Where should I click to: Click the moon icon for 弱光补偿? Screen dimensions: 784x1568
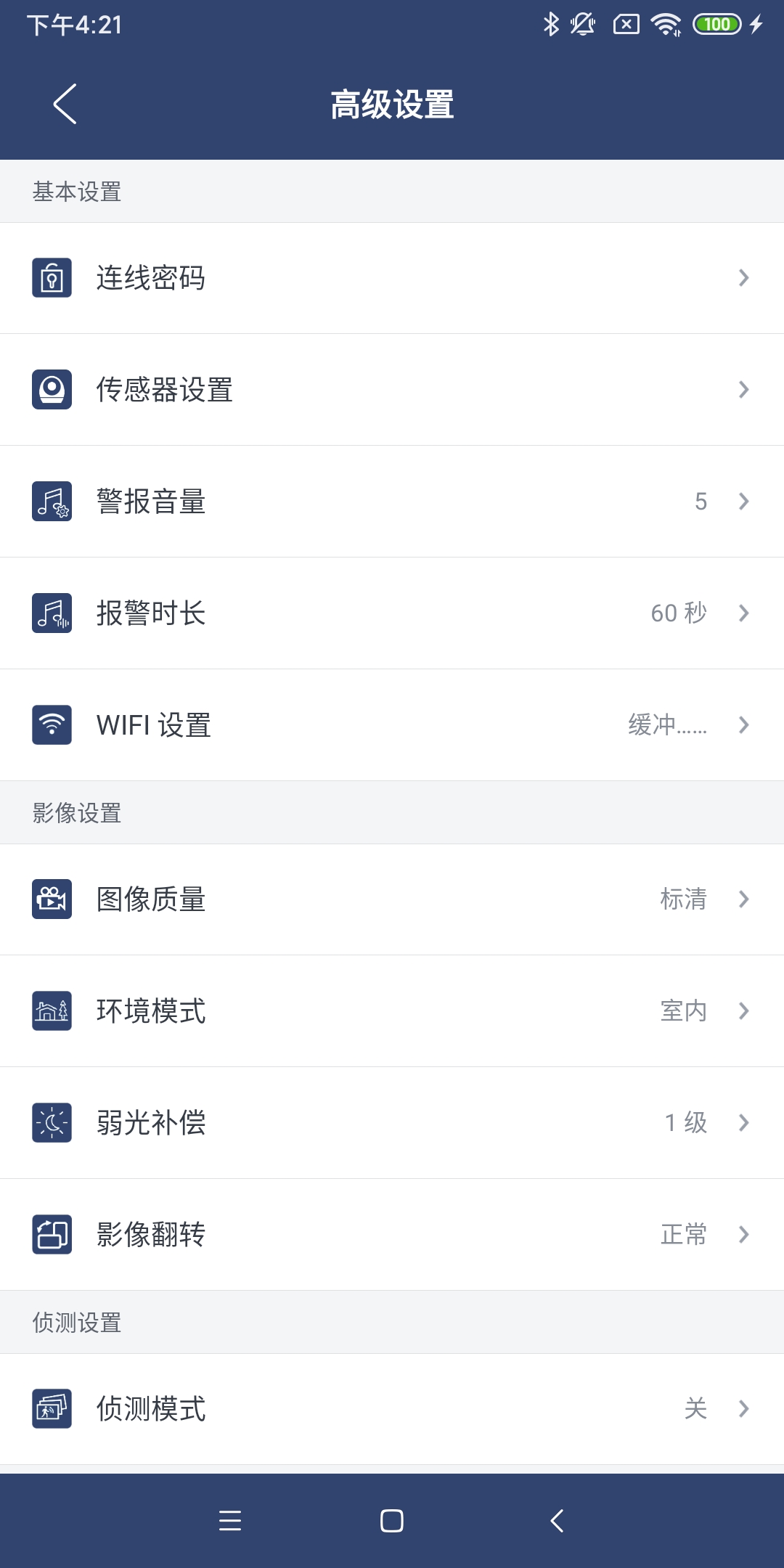[51, 1123]
